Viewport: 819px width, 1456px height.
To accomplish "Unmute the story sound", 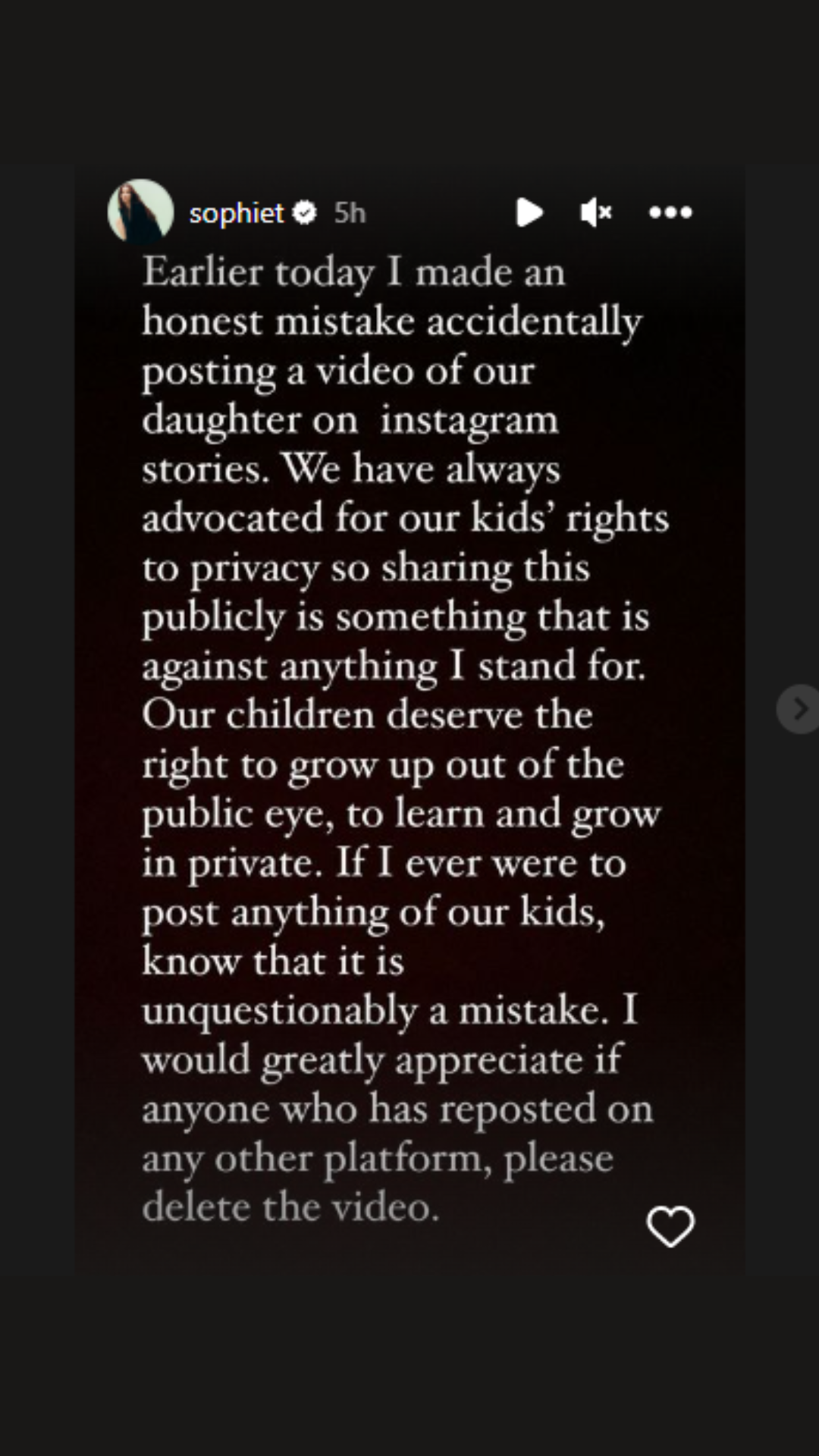I will 596,212.
